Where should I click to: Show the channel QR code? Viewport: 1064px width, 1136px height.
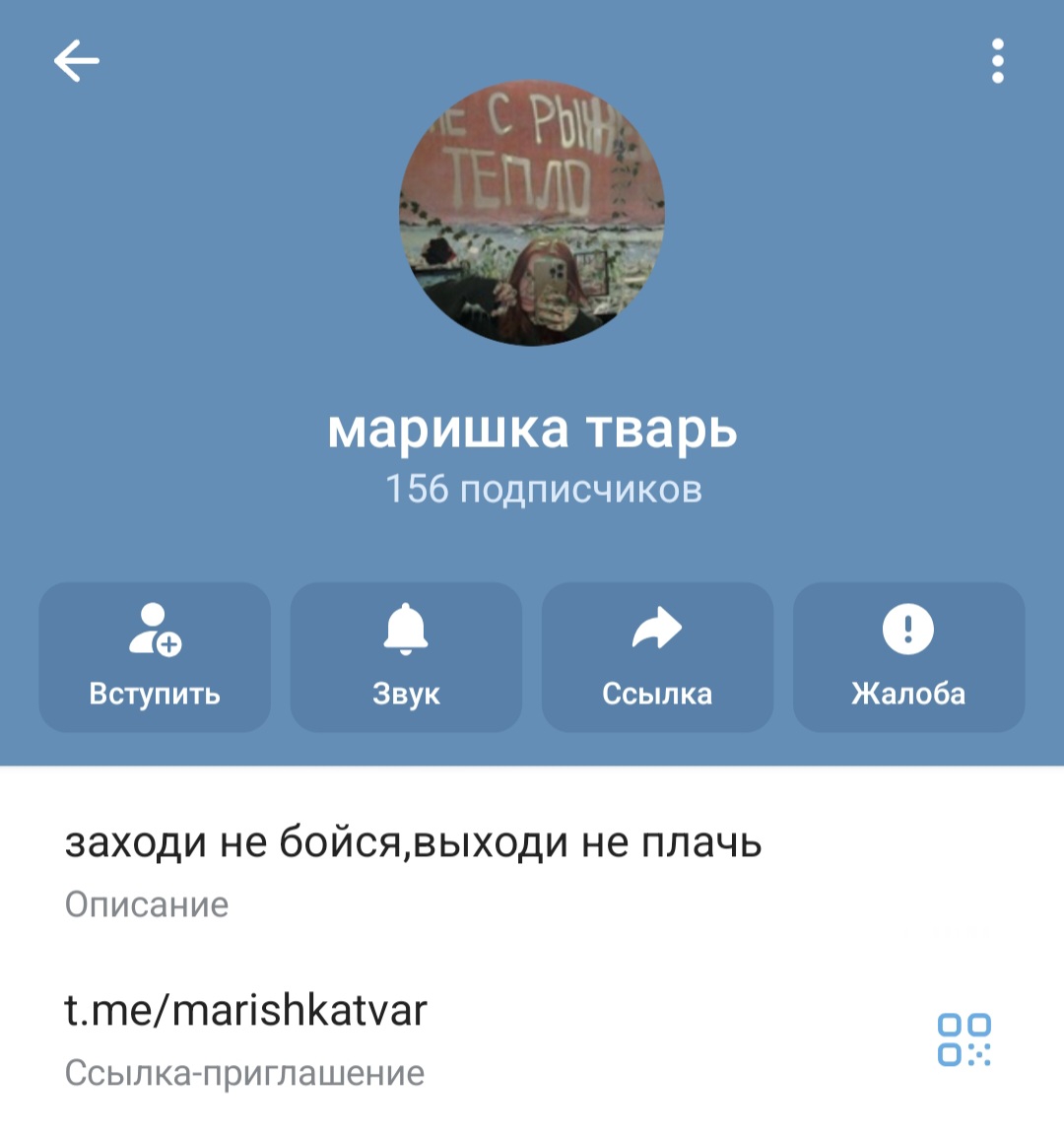pos(964,1039)
